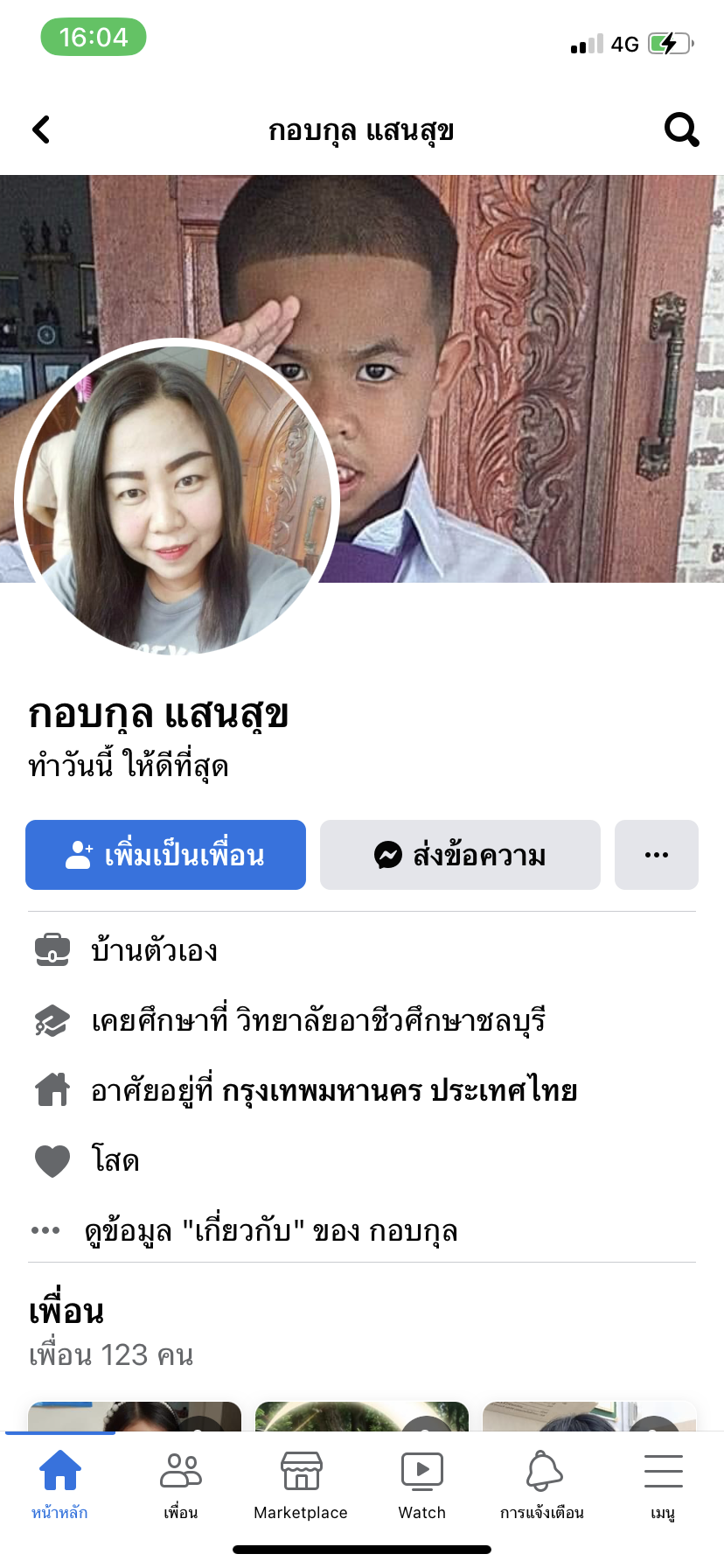Open the three-dot more options button
The height and width of the screenshot is (1568, 724).
click(656, 855)
